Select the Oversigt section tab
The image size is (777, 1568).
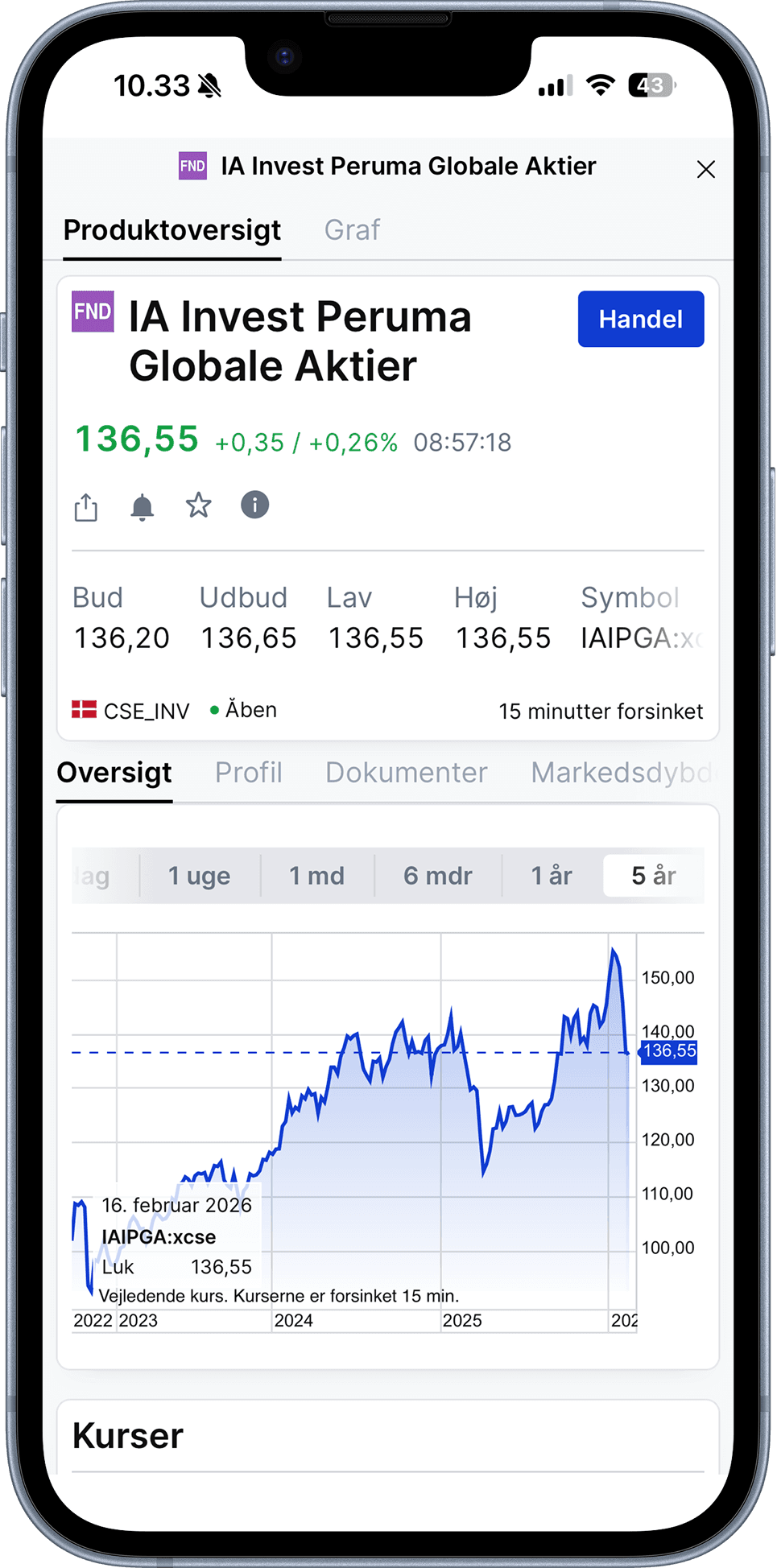coord(114,773)
